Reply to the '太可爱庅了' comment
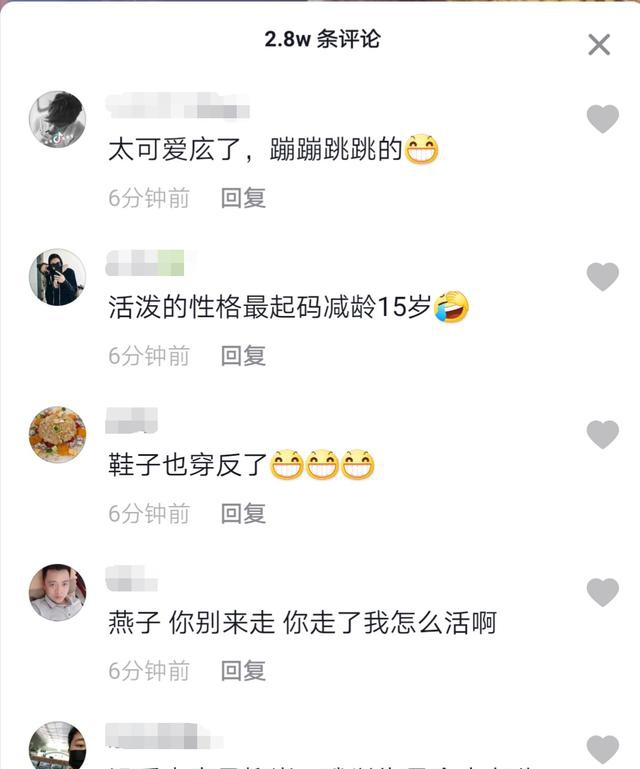Viewport: 640px width, 769px height. point(243,198)
